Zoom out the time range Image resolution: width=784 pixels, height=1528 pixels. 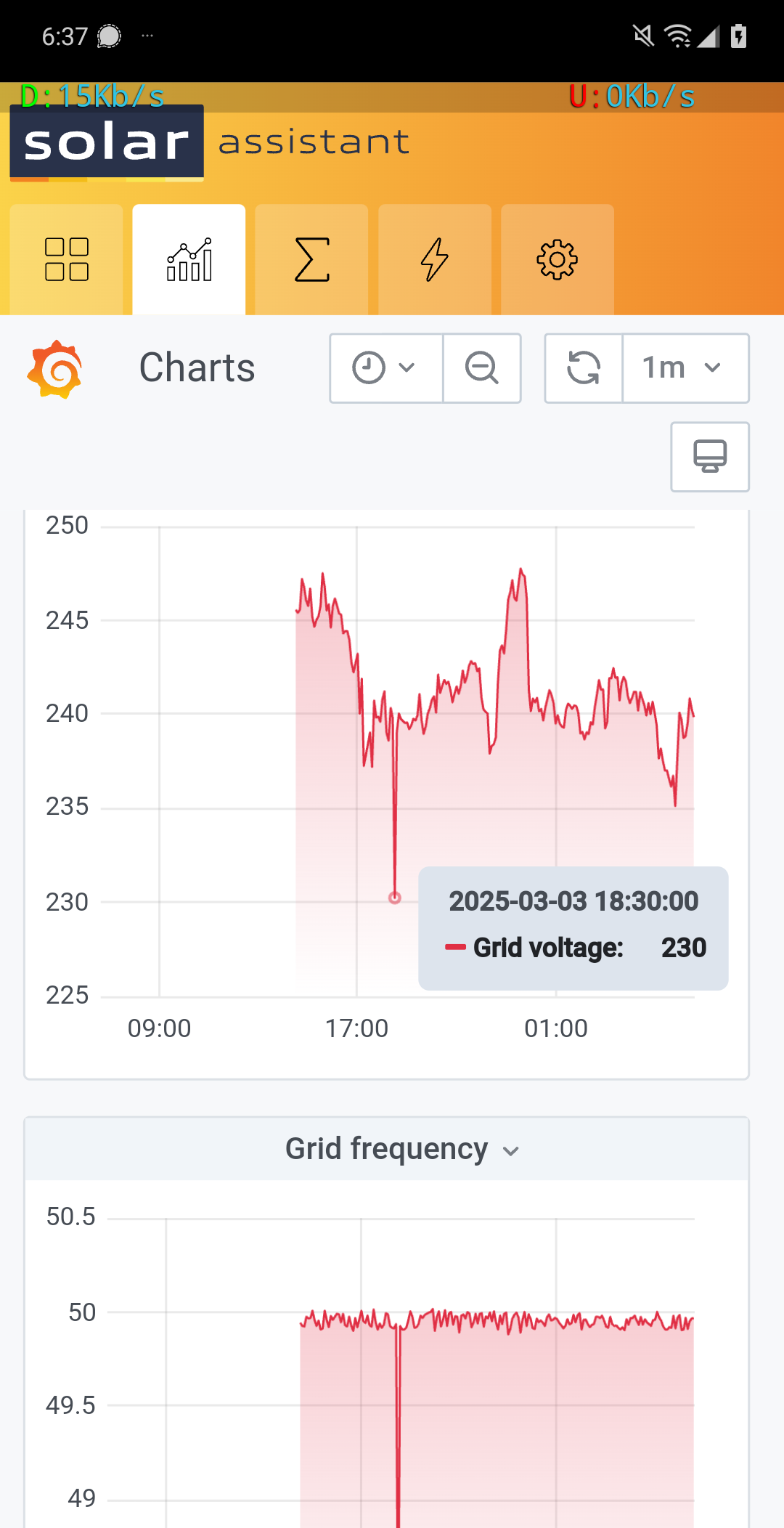pos(482,368)
